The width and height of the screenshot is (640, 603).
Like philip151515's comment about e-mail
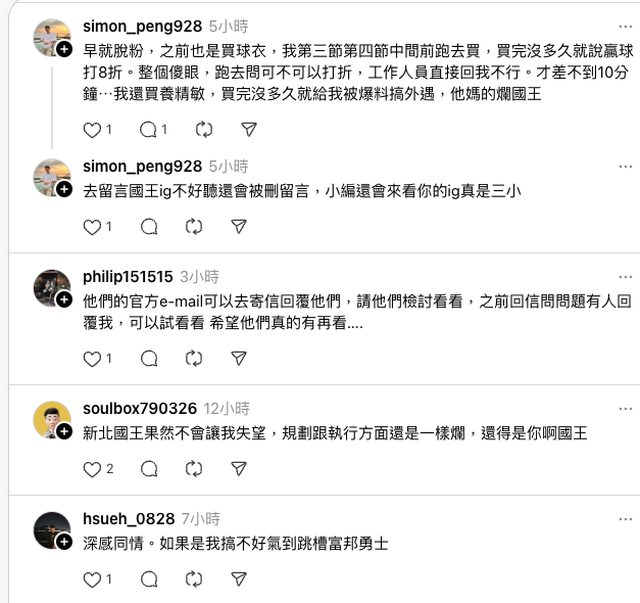coord(93,358)
